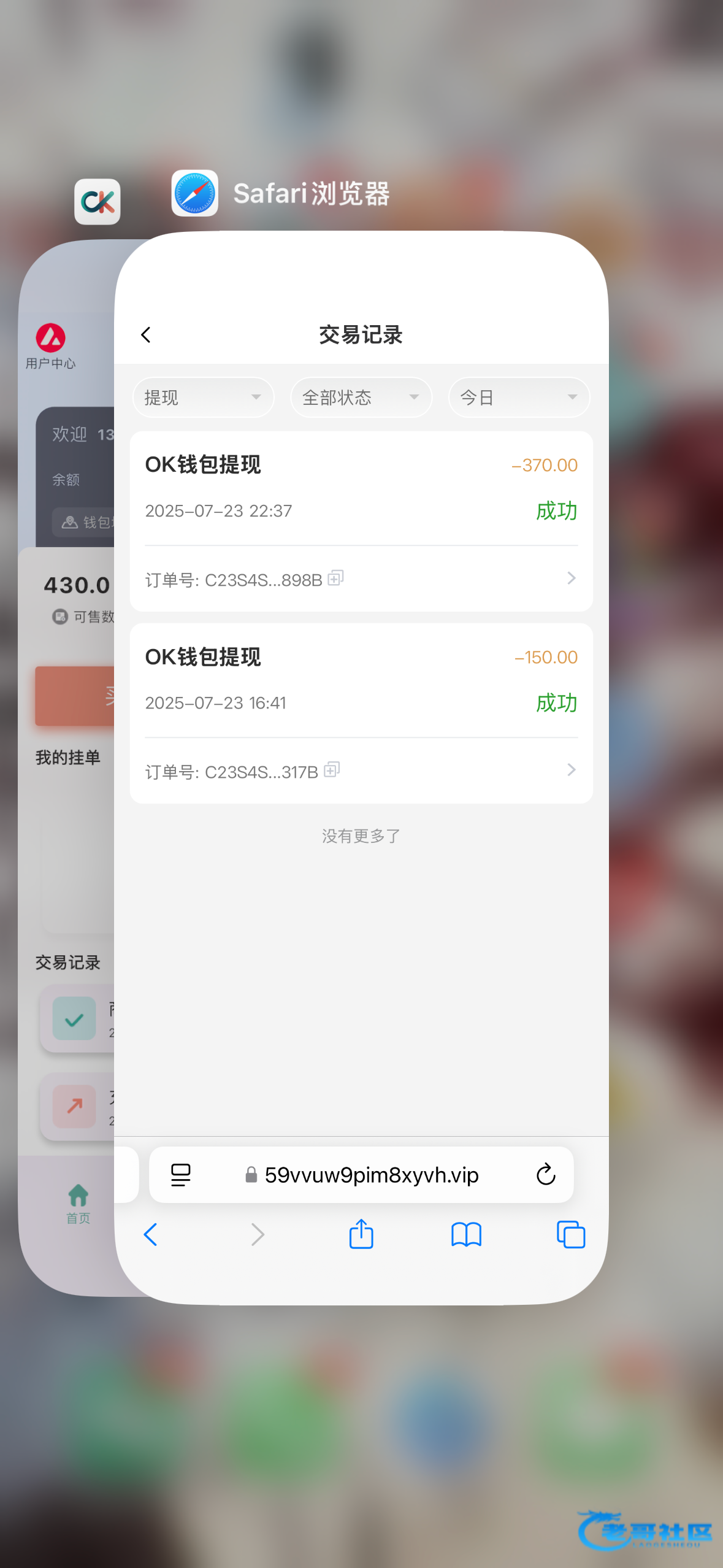
Task: Switch to the Safari browser app card
Action: 361,767
